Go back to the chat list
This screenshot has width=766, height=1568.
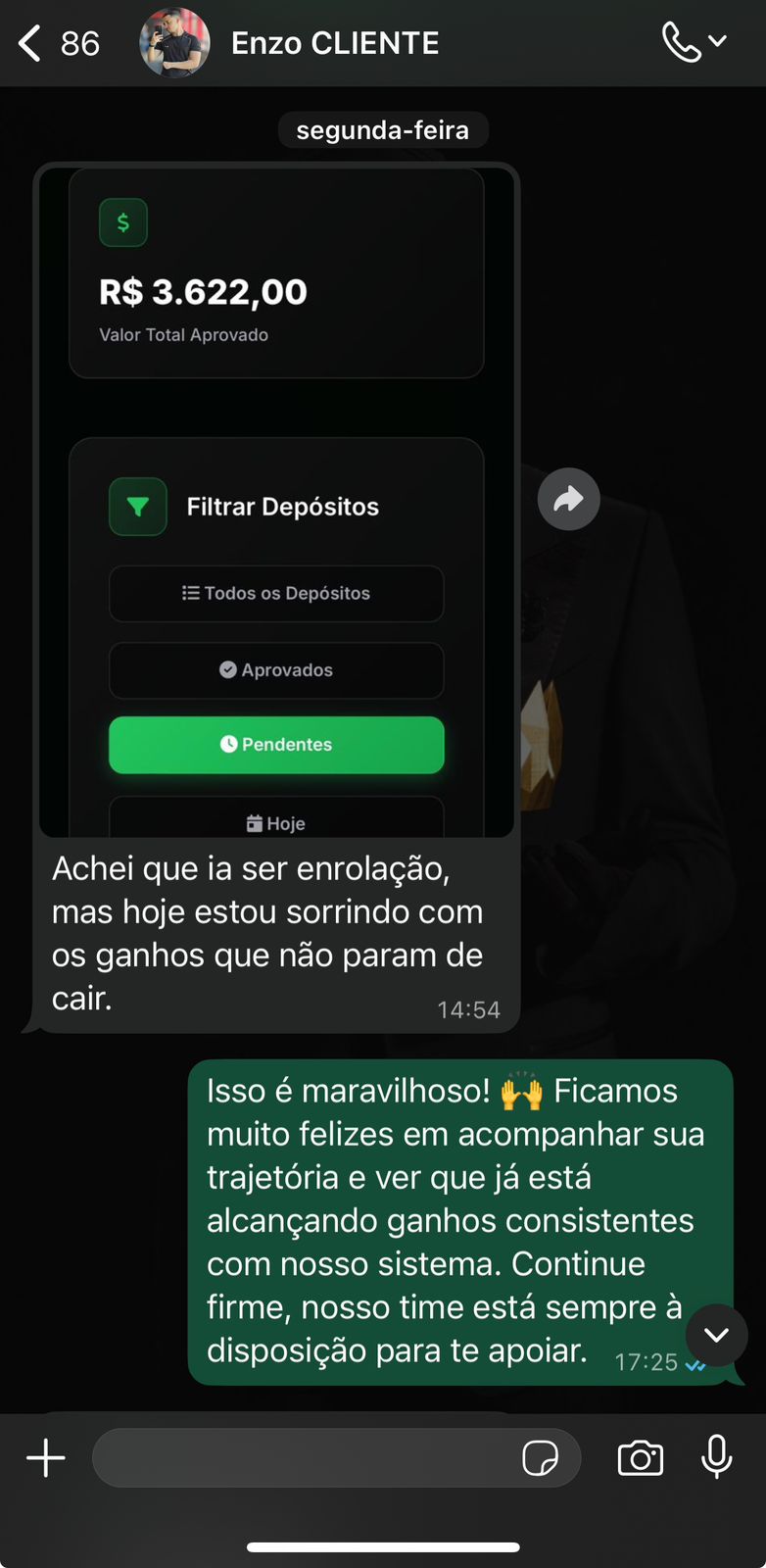(31, 43)
